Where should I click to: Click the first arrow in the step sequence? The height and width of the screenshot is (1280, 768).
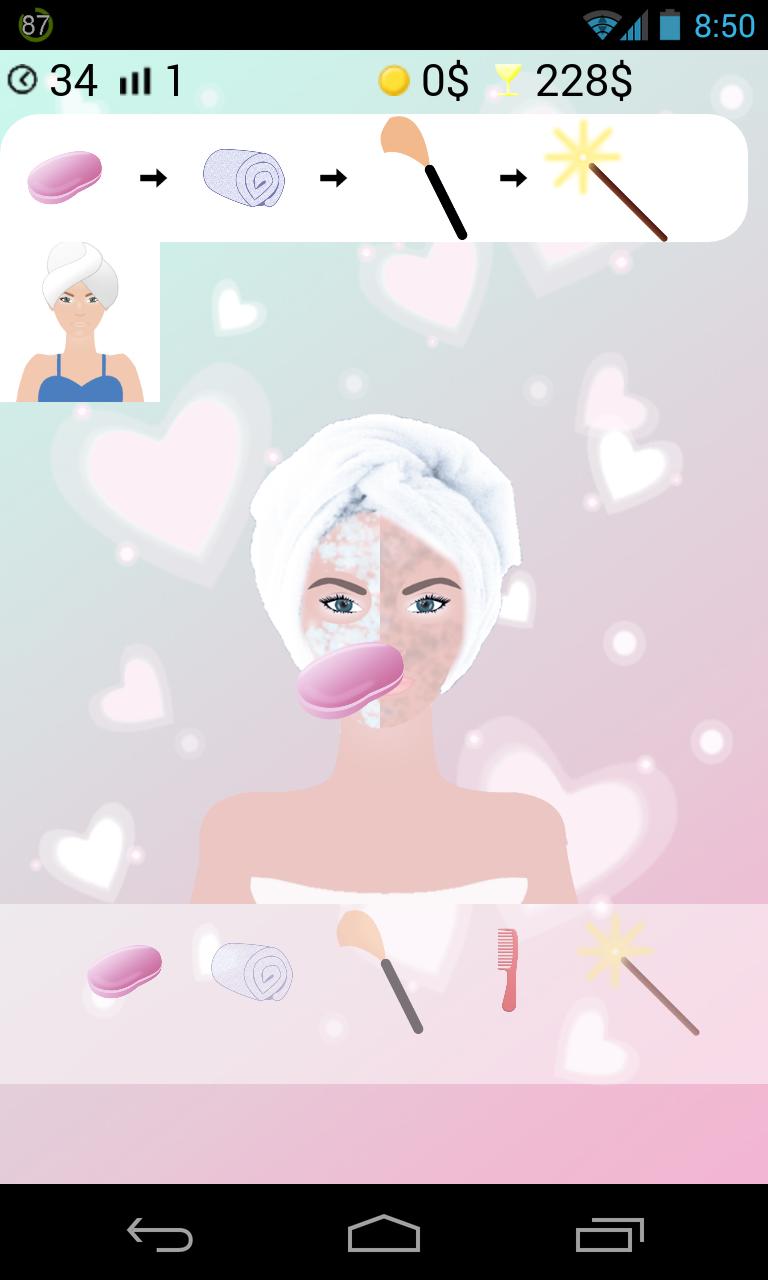tap(152, 177)
